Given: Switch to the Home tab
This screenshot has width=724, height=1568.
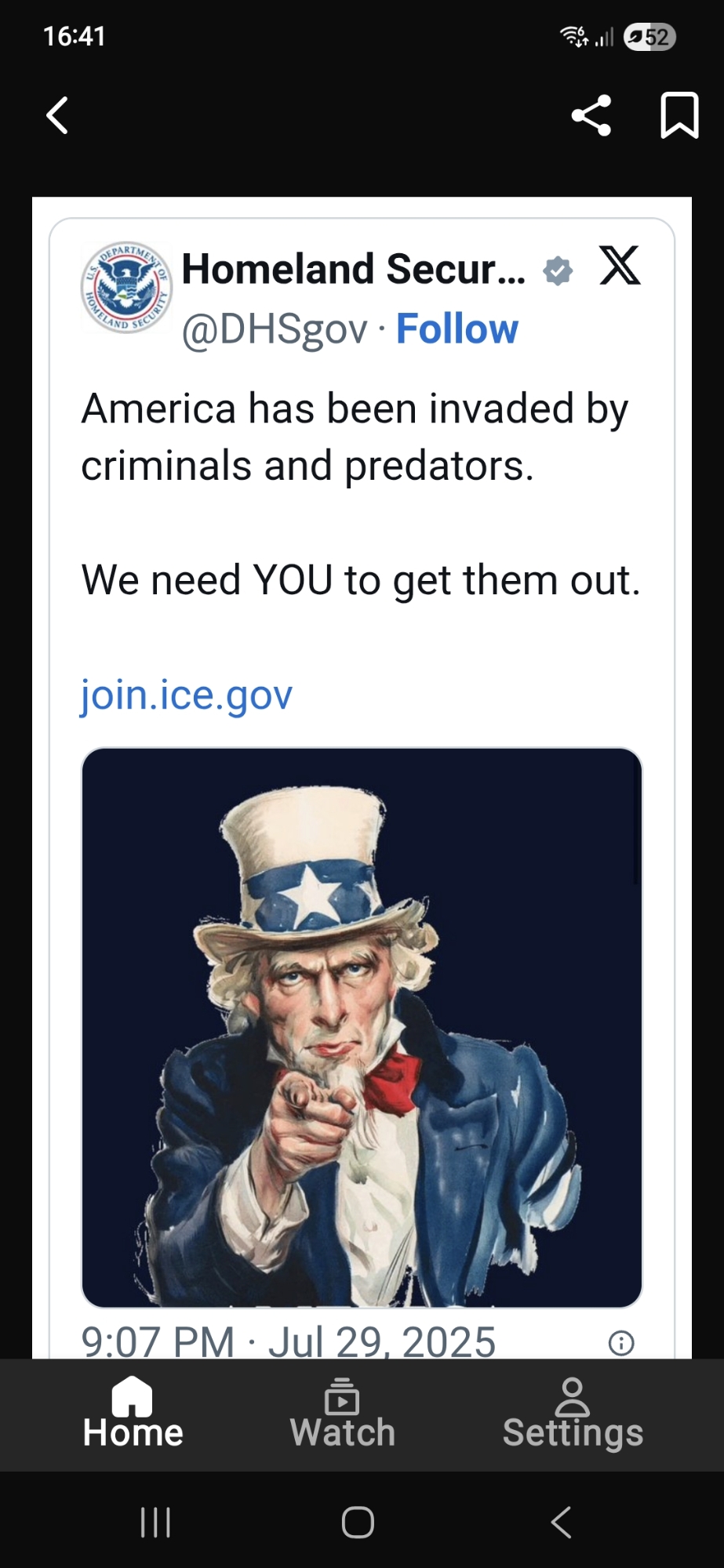Looking at the screenshot, I should tap(133, 1414).
